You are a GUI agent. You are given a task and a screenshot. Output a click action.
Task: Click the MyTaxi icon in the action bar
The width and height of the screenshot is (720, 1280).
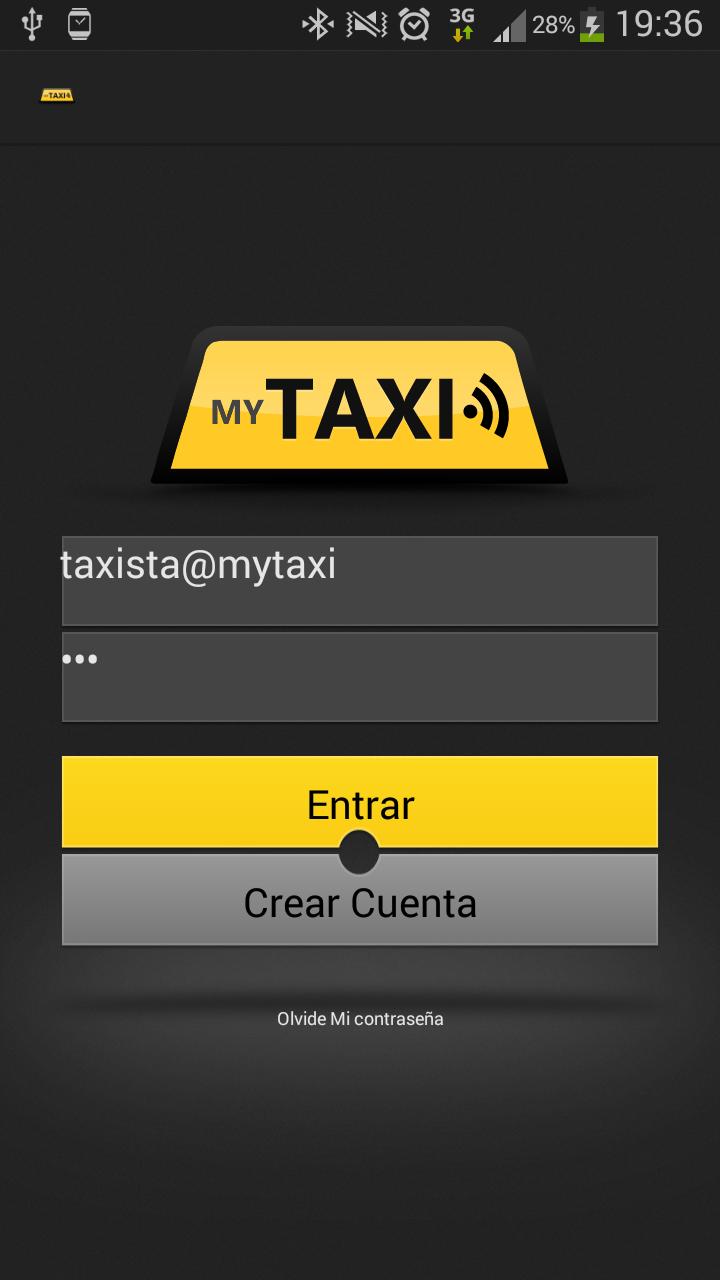(57, 97)
